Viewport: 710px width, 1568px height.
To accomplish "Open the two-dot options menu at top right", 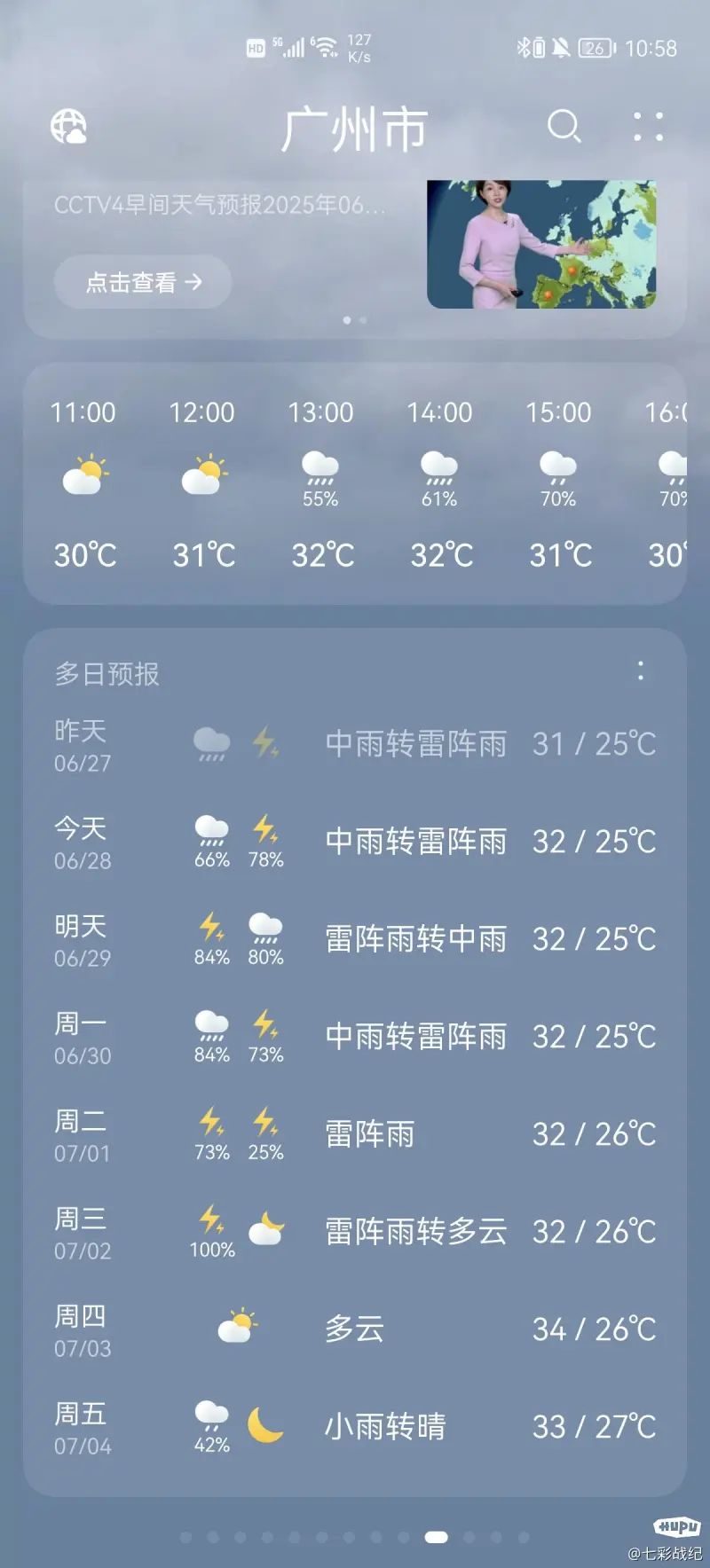I will tap(649, 128).
